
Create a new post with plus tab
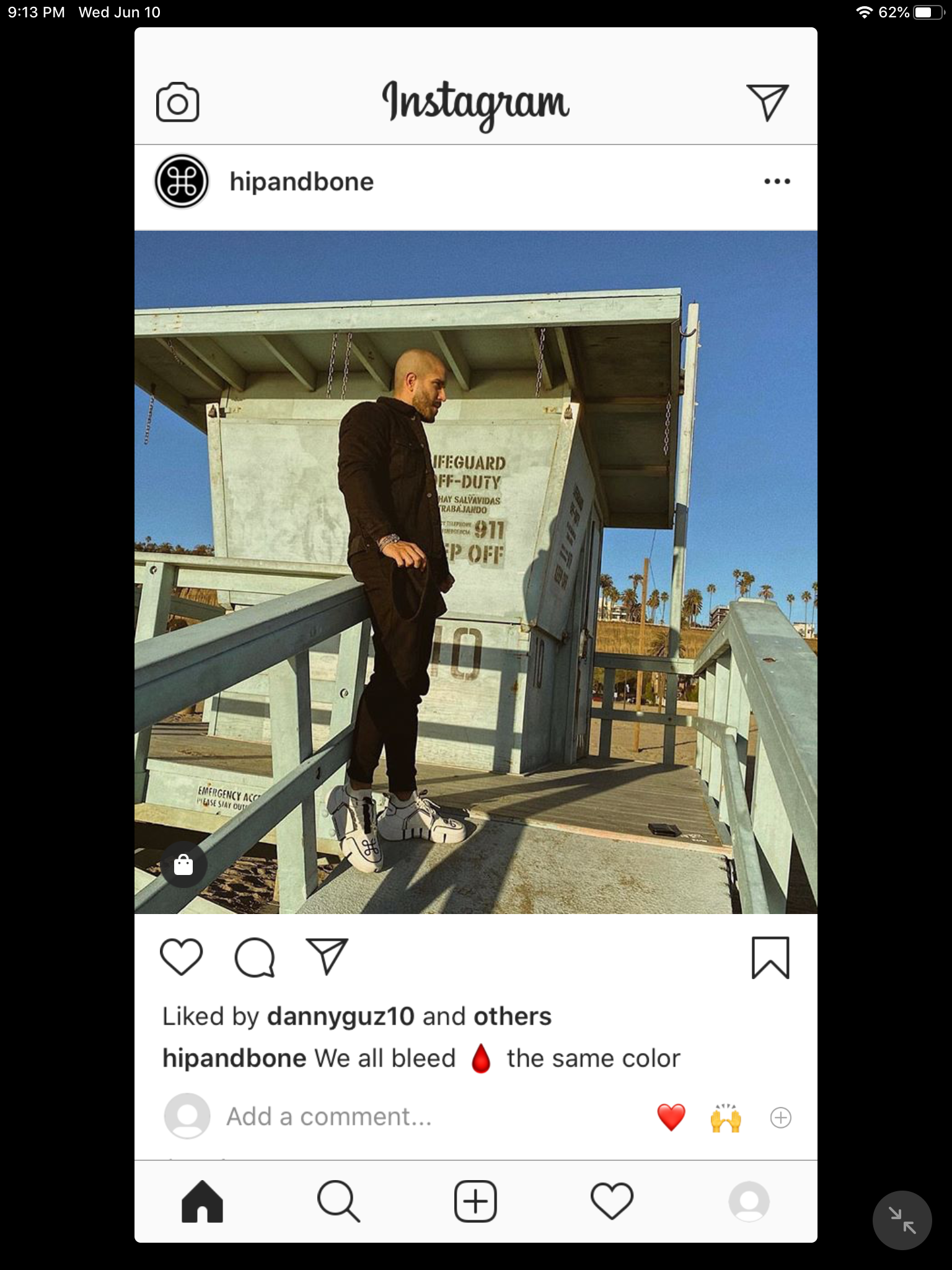coord(475,1201)
